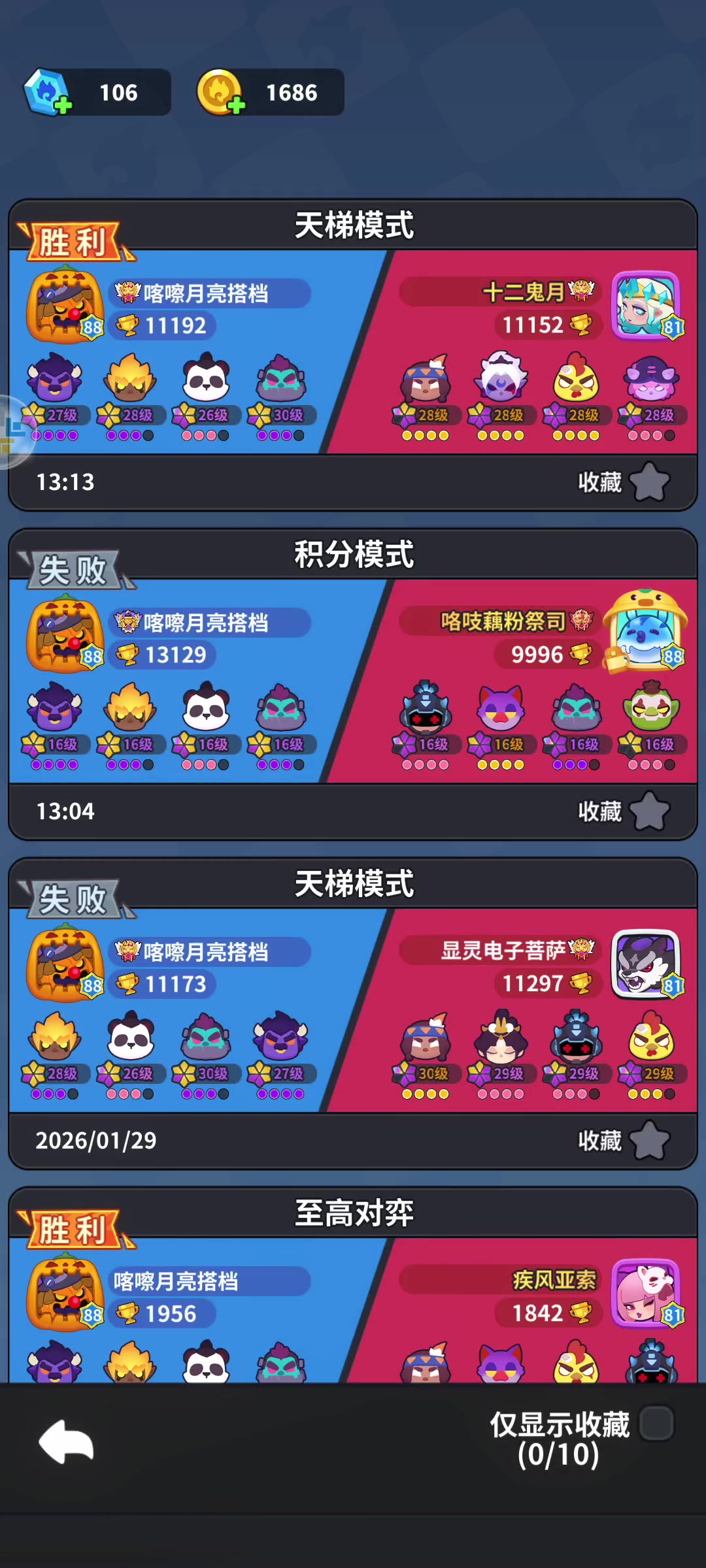Open the match against 显灵电子菩萨

(x=353, y=1011)
